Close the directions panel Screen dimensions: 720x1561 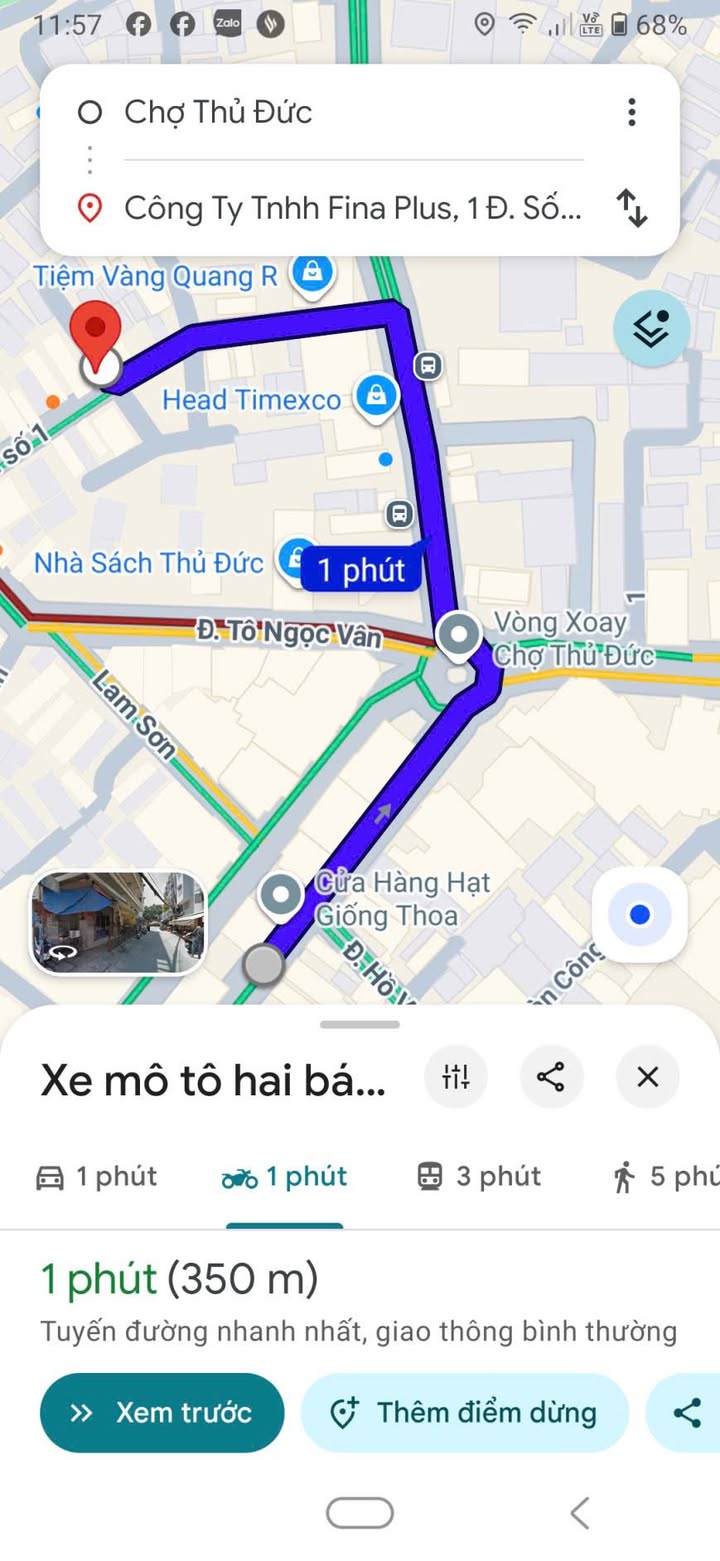(x=647, y=1077)
